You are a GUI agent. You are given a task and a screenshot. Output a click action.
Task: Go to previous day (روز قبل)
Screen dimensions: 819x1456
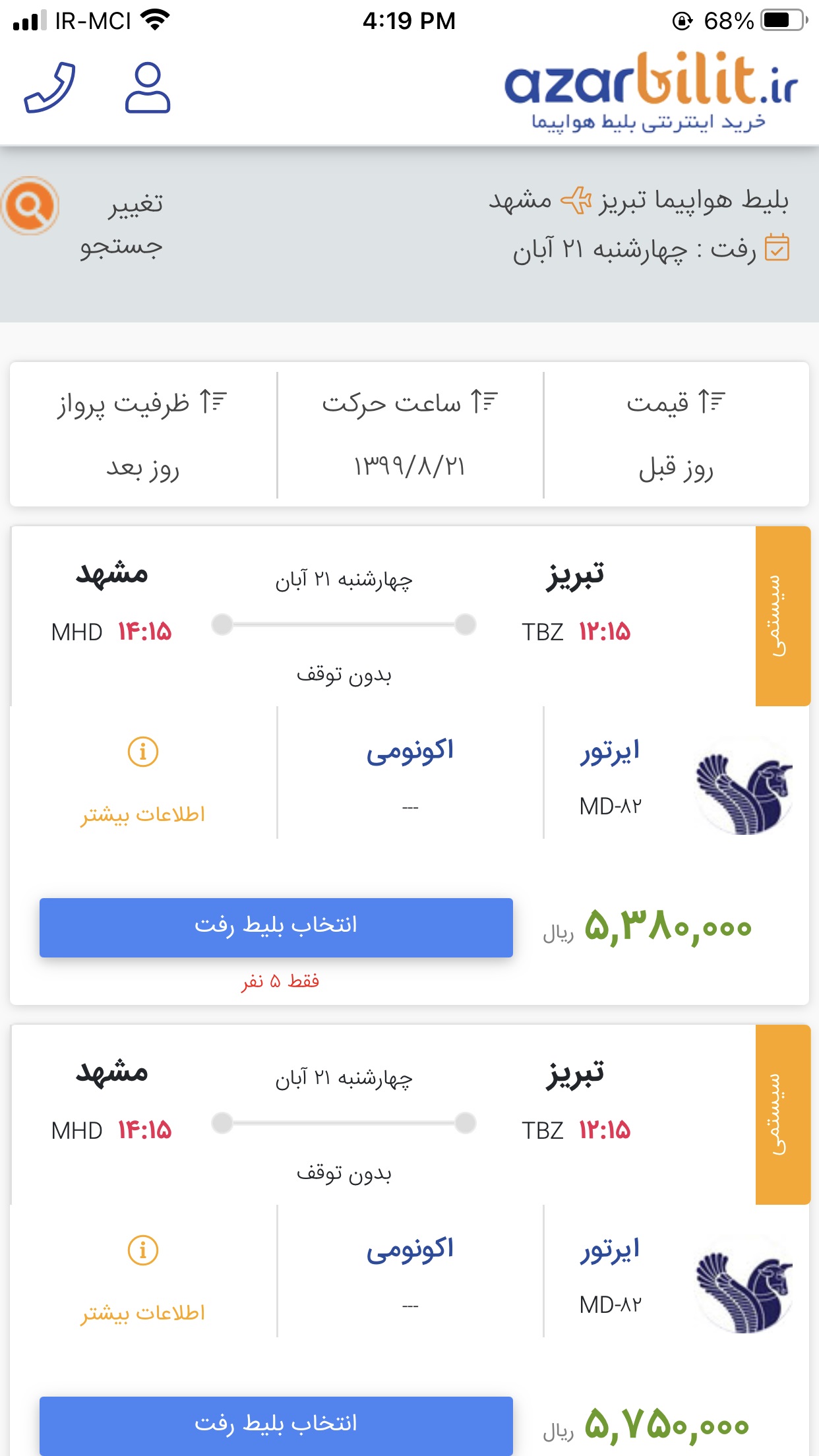coord(676,468)
